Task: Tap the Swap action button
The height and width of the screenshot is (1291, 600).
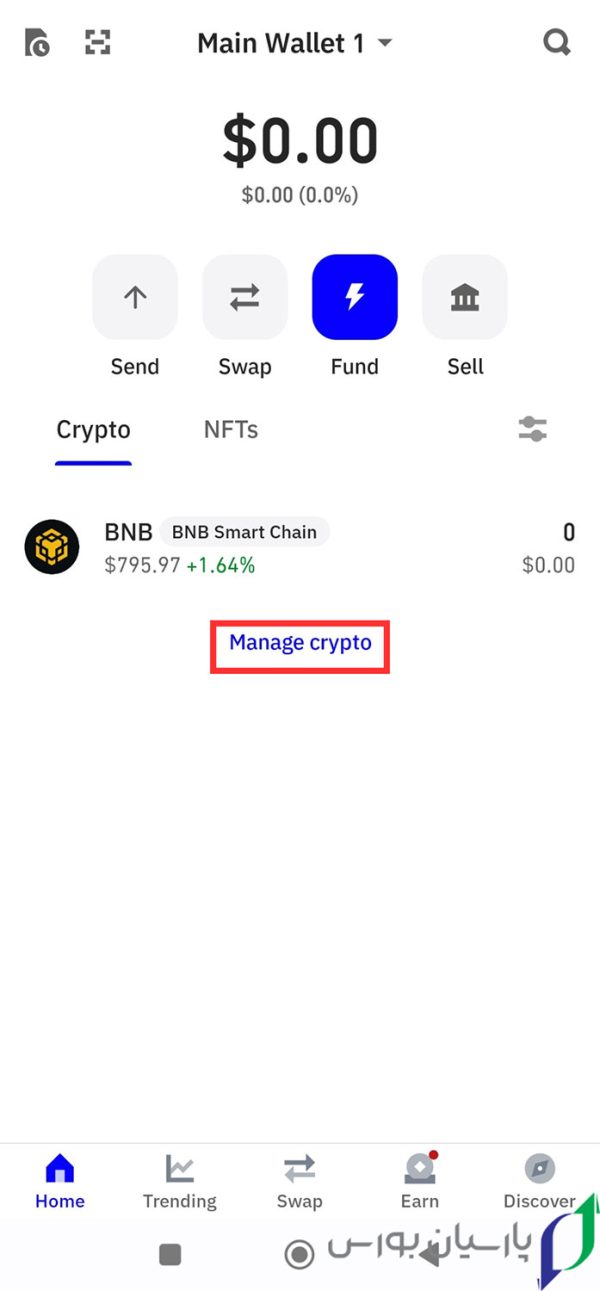Action: [245, 297]
